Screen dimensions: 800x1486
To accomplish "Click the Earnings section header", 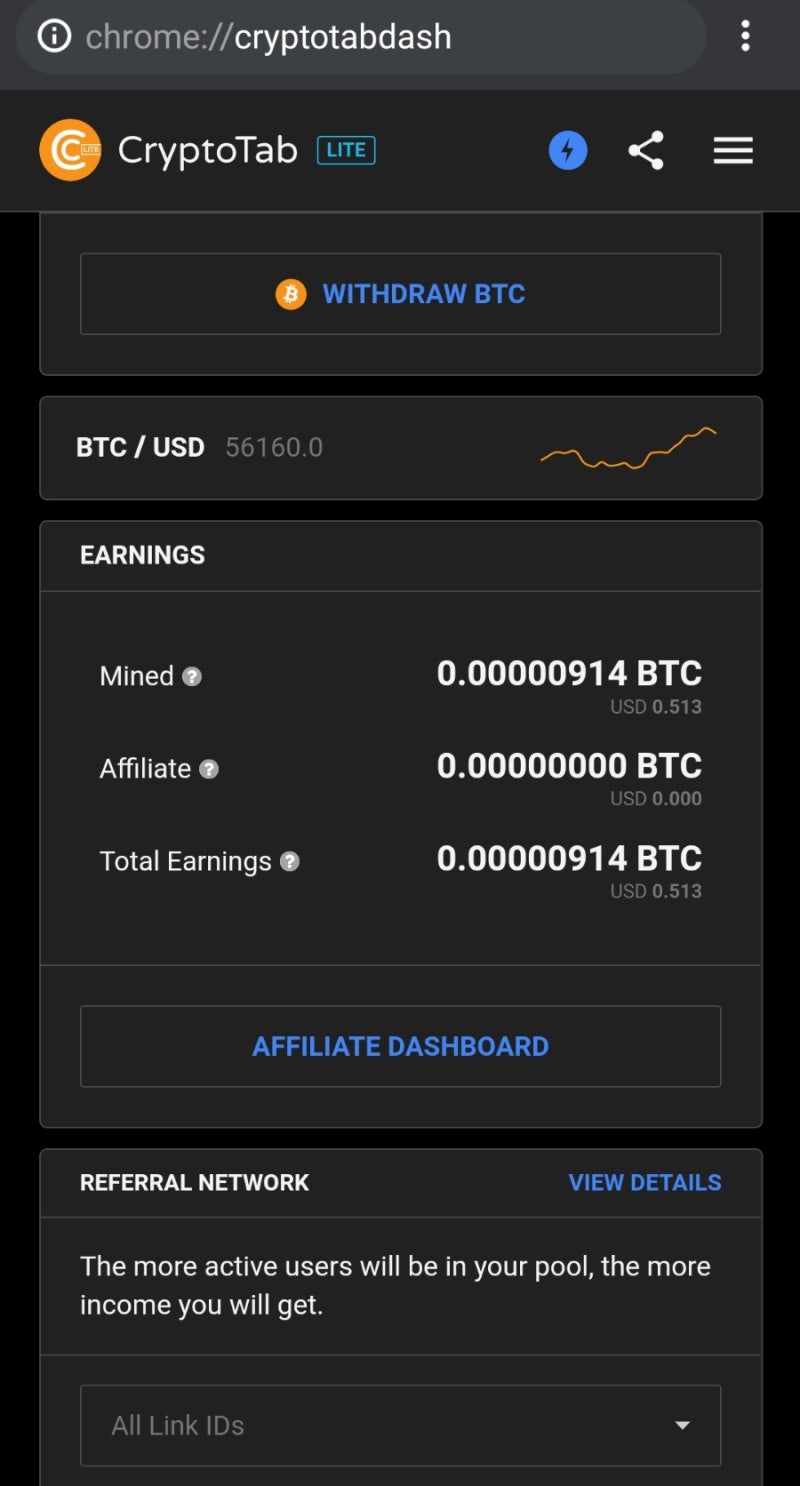I will (142, 555).
